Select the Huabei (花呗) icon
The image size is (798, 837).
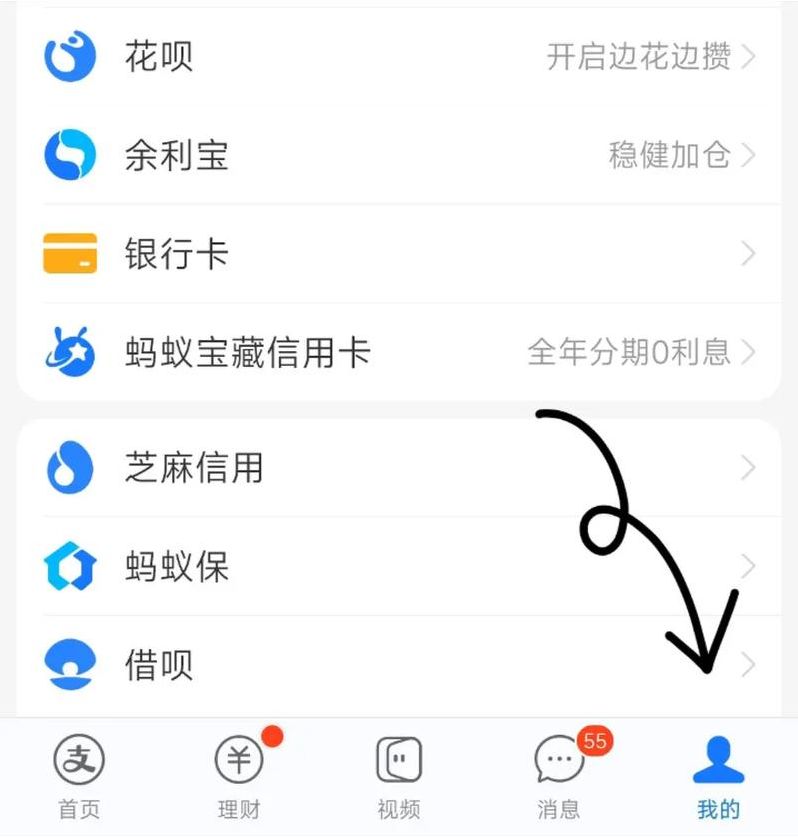coord(70,57)
